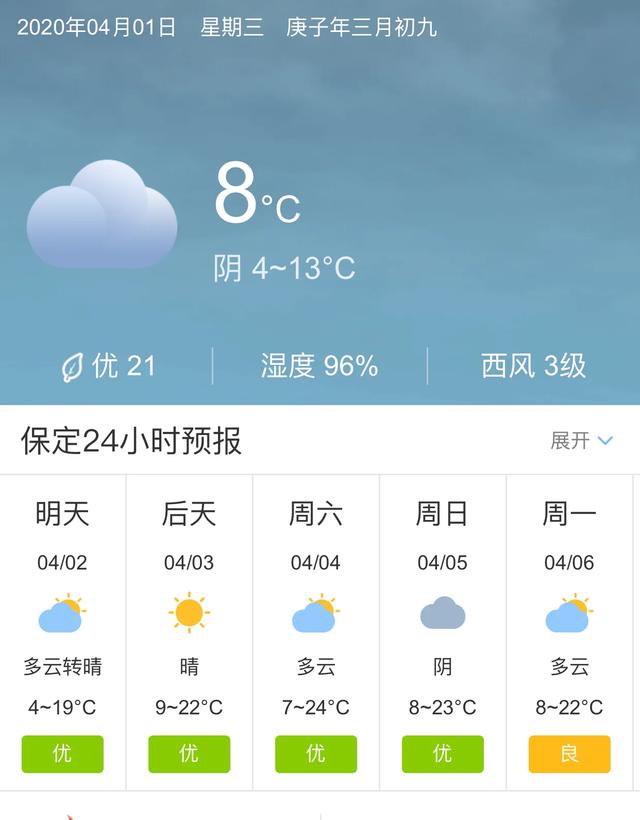
Task: Open the 后天 04/03 forecast
Action: [x=189, y=630]
